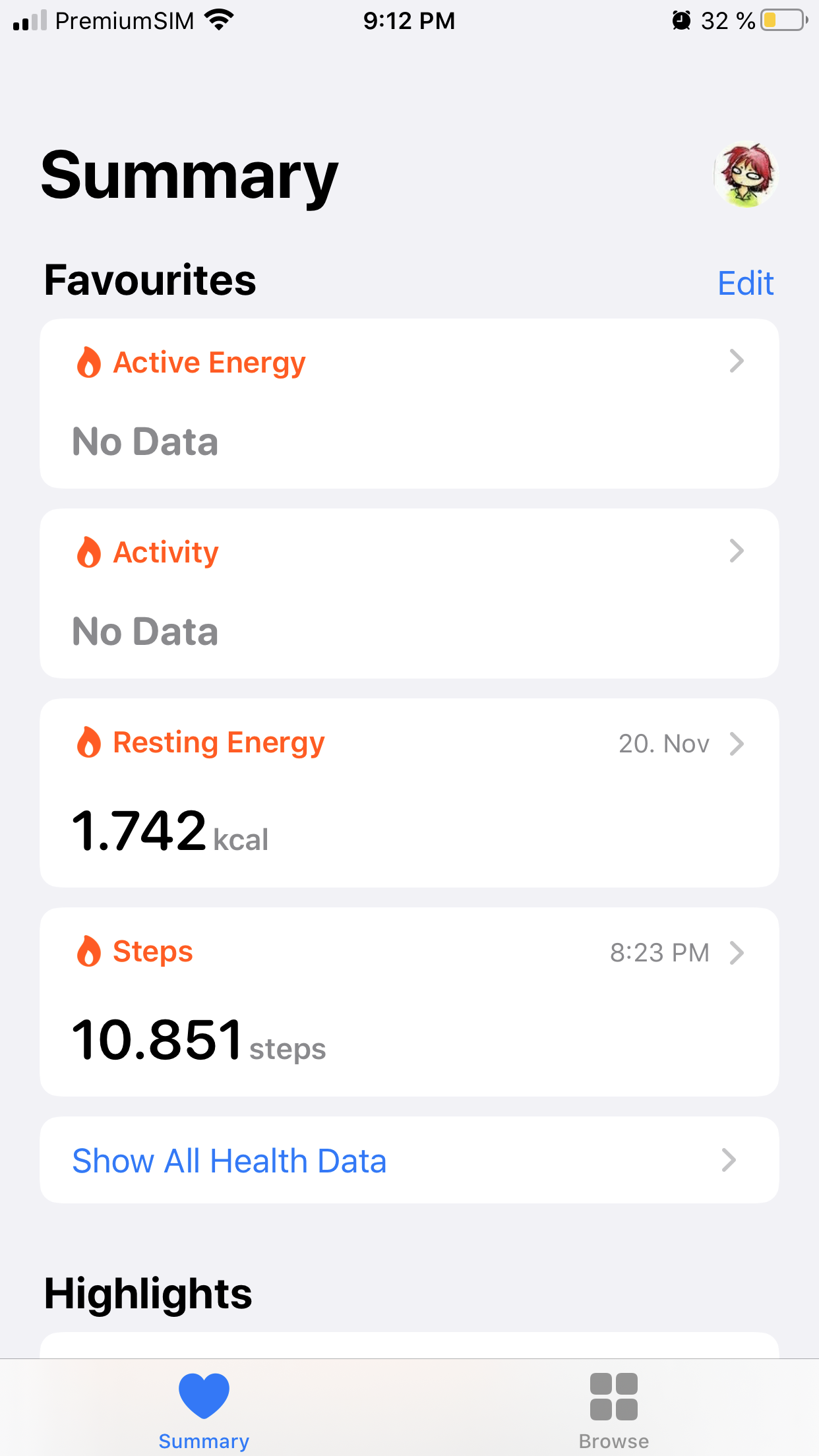Show All Health Data
This screenshot has width=819, height=1456.
(x=409, y=1160)
